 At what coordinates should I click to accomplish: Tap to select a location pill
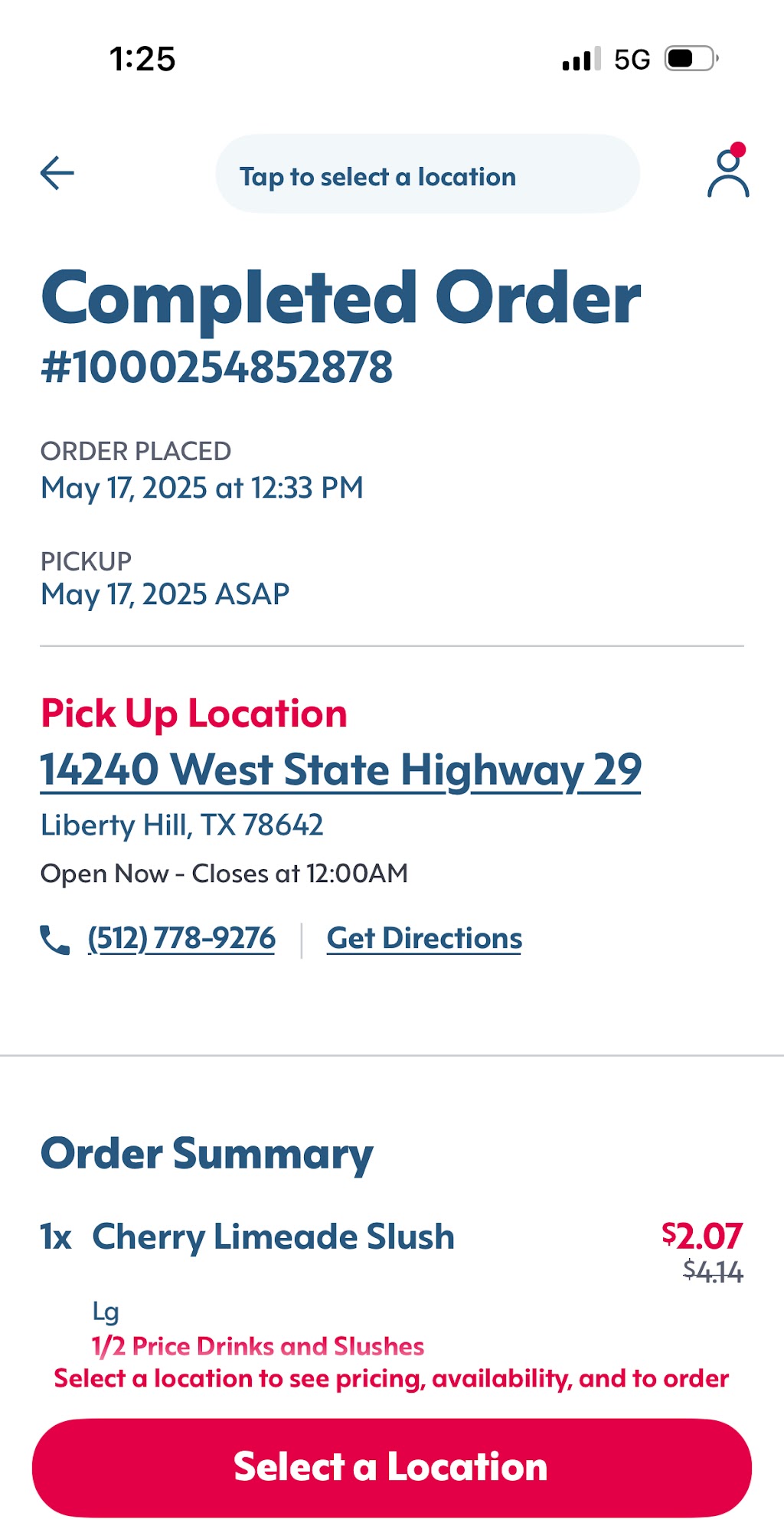427,174
